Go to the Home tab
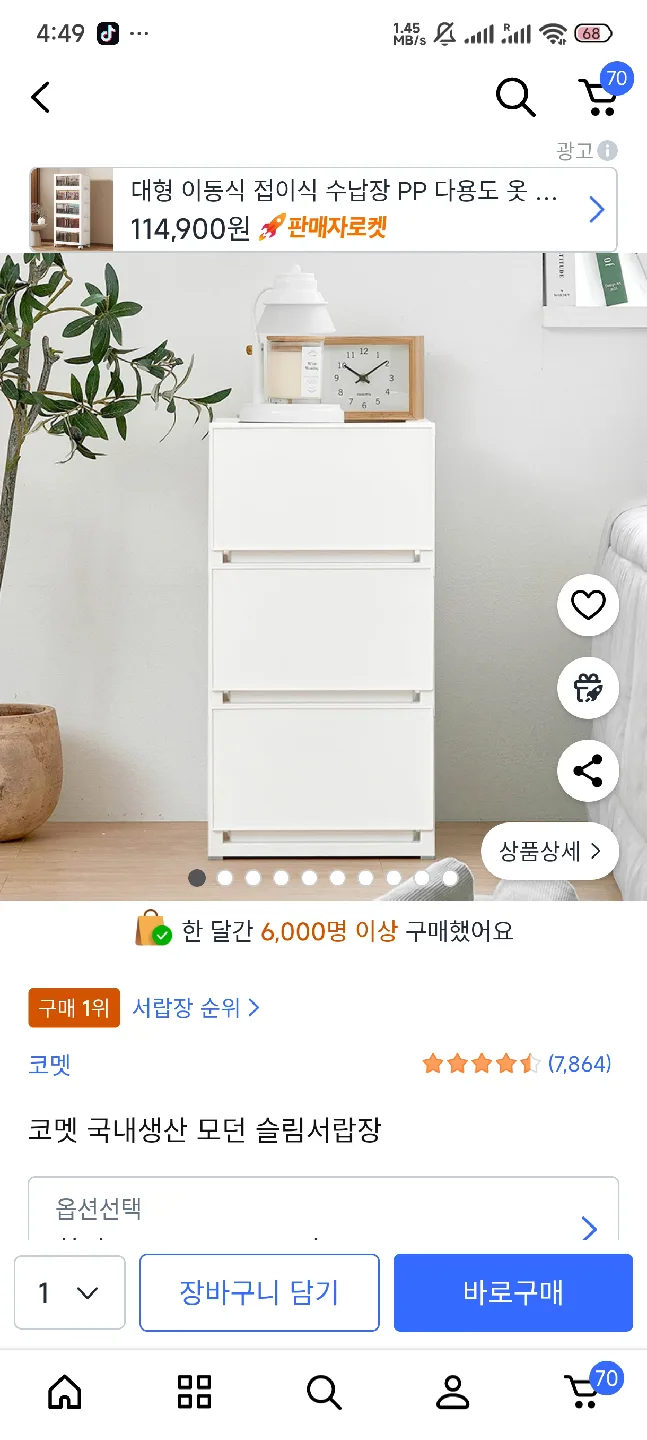The height and width of the screenshot is (1440, 647). pyautogui.click(x=65, y=1391)
